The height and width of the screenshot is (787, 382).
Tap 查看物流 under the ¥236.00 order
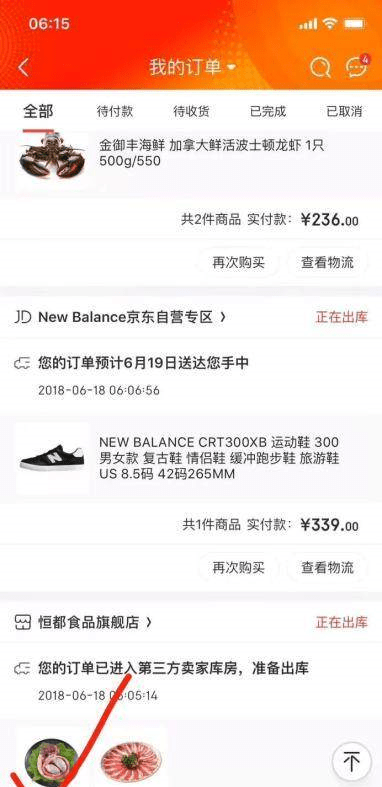click(x=327, y=263)
